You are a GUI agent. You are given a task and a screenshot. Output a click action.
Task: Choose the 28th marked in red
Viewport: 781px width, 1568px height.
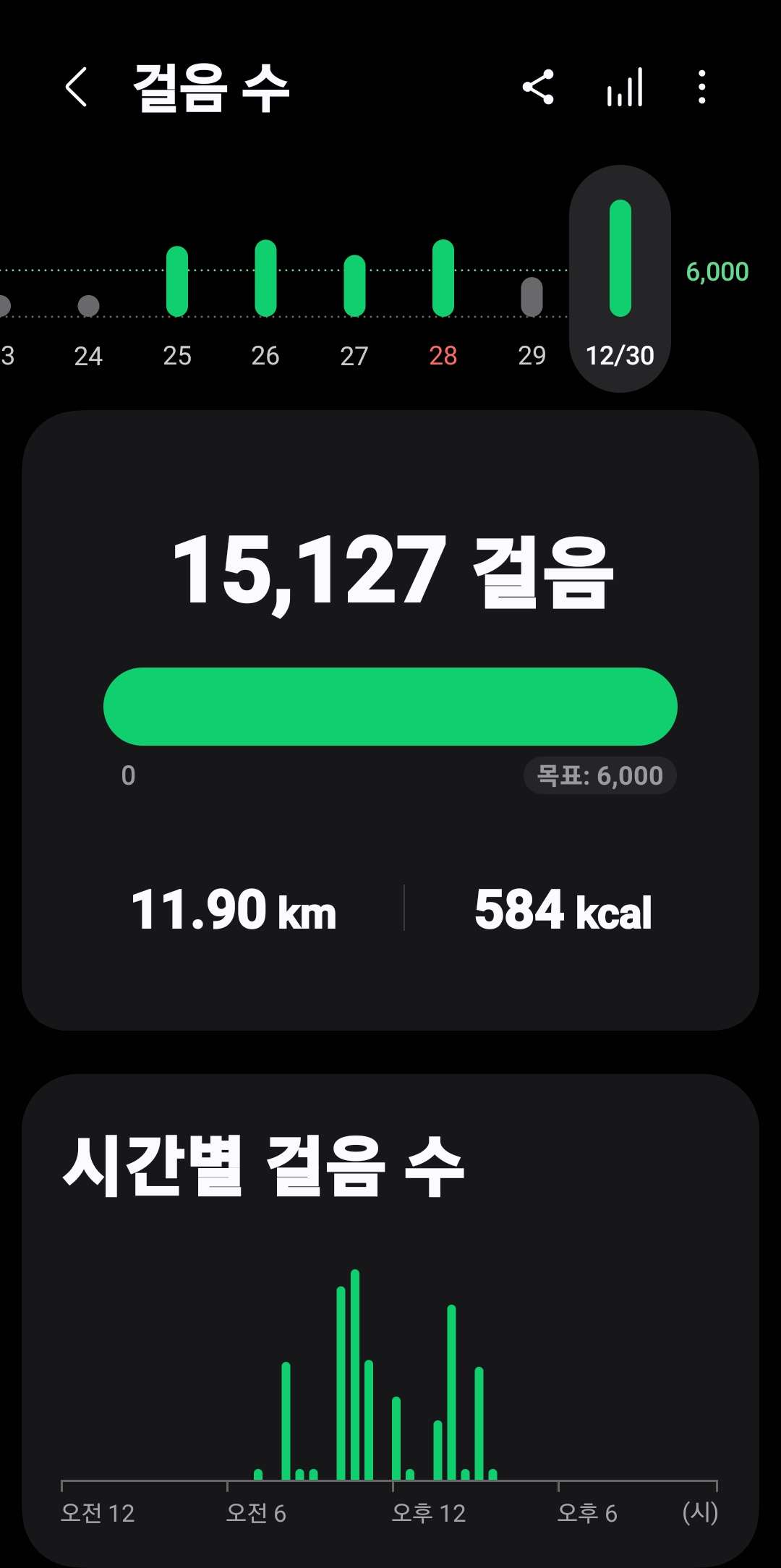443,304
